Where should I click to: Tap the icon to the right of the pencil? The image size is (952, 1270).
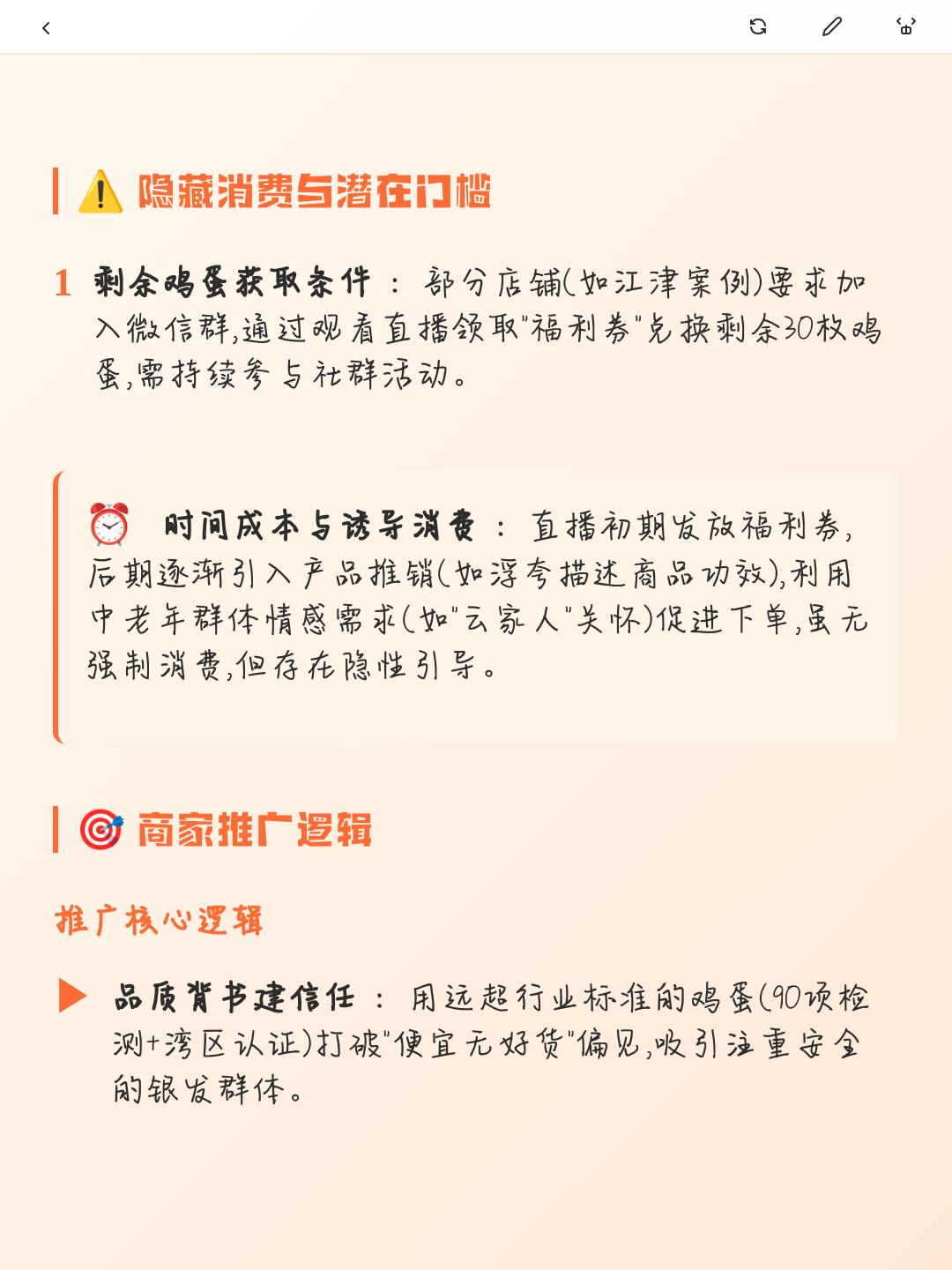point(905,26)
